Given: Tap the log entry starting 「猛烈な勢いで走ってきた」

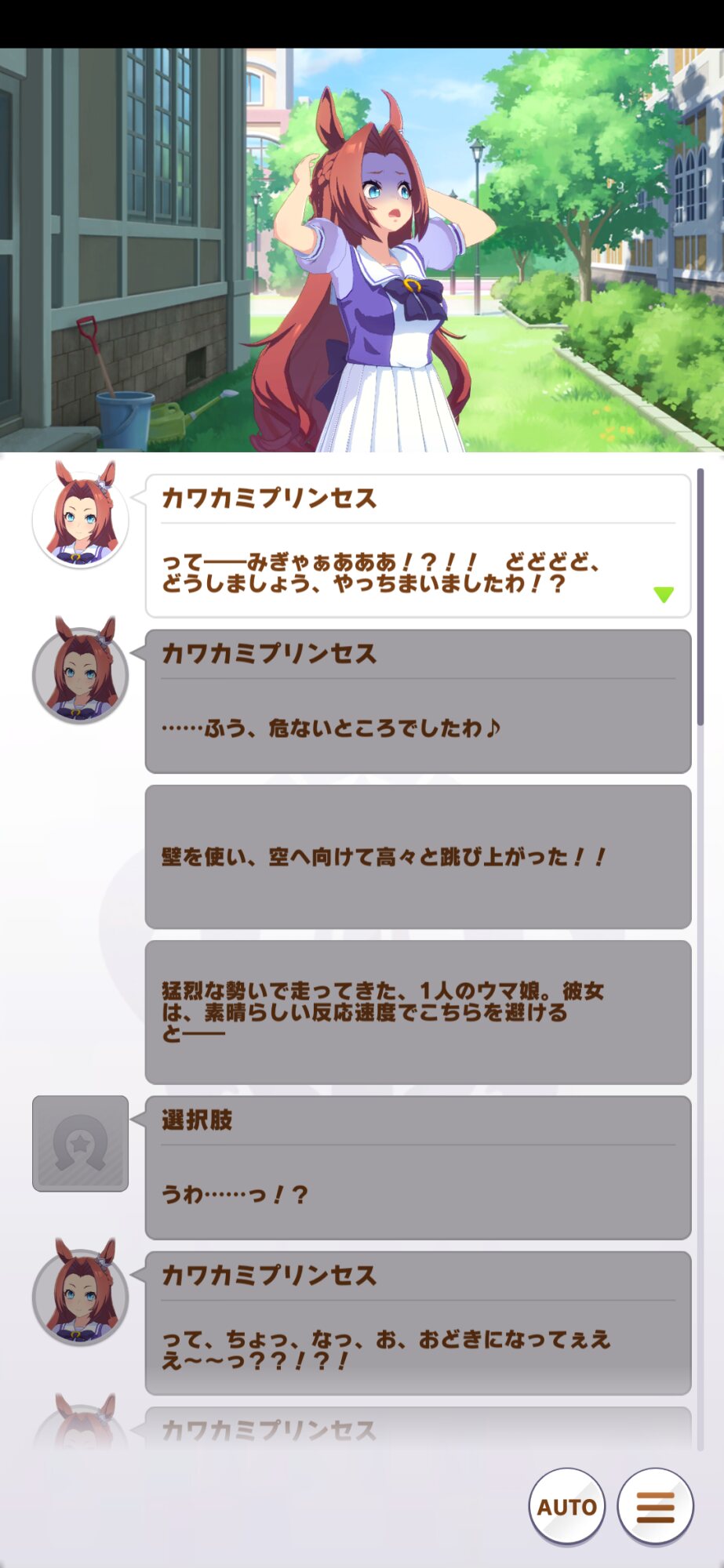Looking at the screenshot, I should 418,1011.
